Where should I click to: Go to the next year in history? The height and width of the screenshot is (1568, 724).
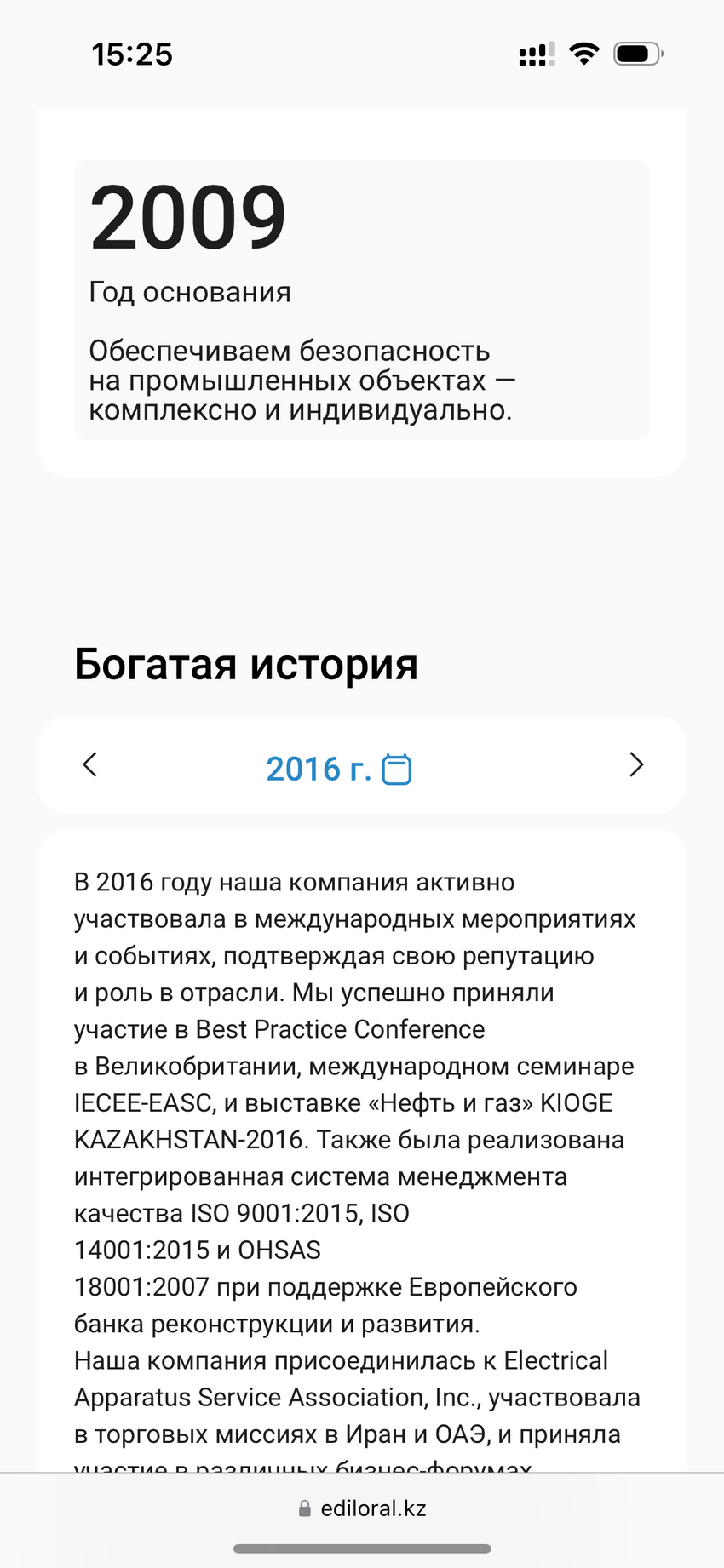pos(635,764)
